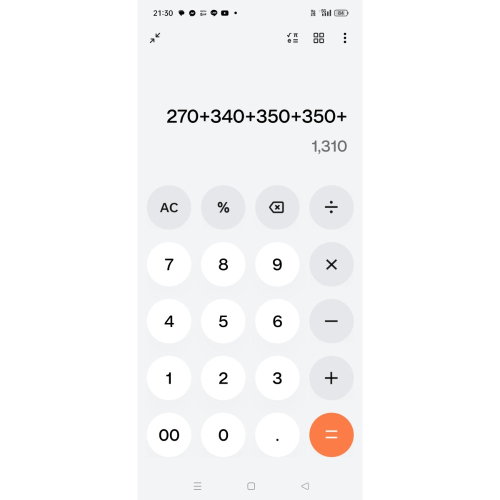Tap the percent key
This screenshot has height=500, width=500.
click(223, 207)
